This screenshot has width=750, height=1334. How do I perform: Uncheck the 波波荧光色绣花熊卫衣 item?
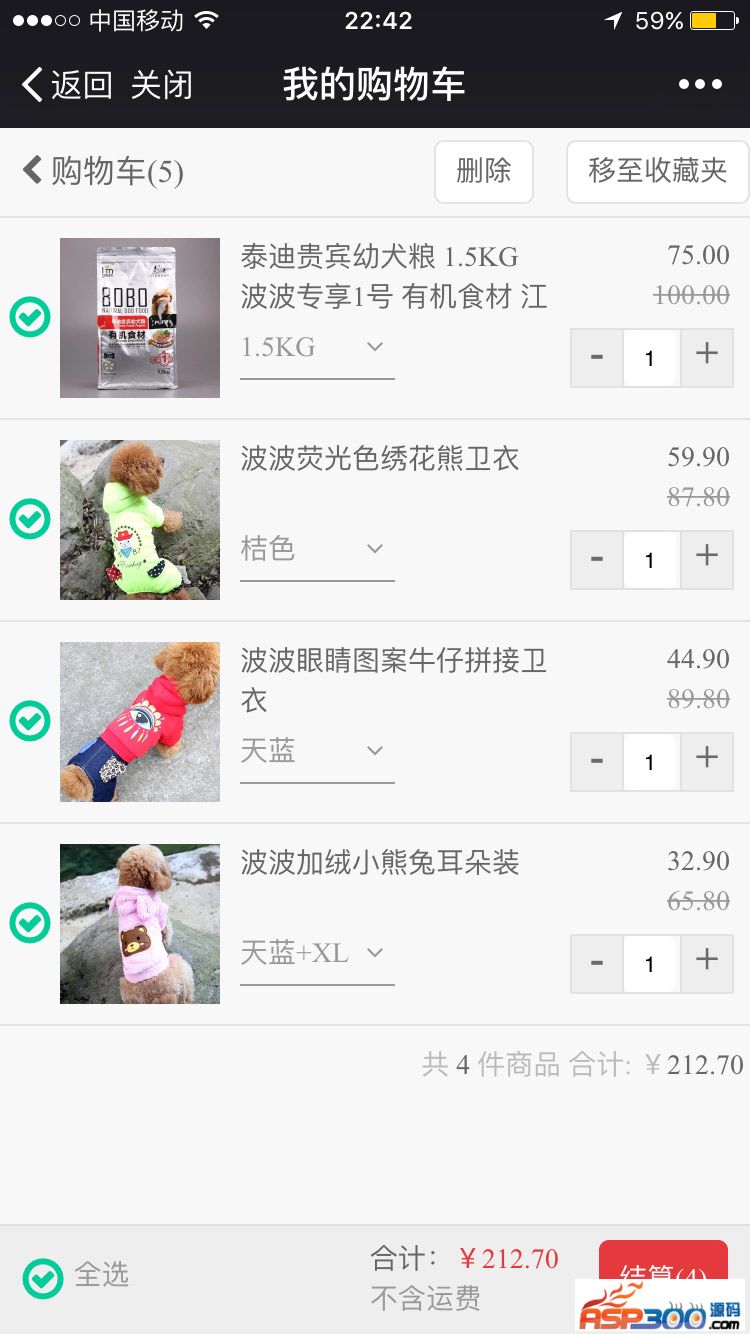(30, 519)
